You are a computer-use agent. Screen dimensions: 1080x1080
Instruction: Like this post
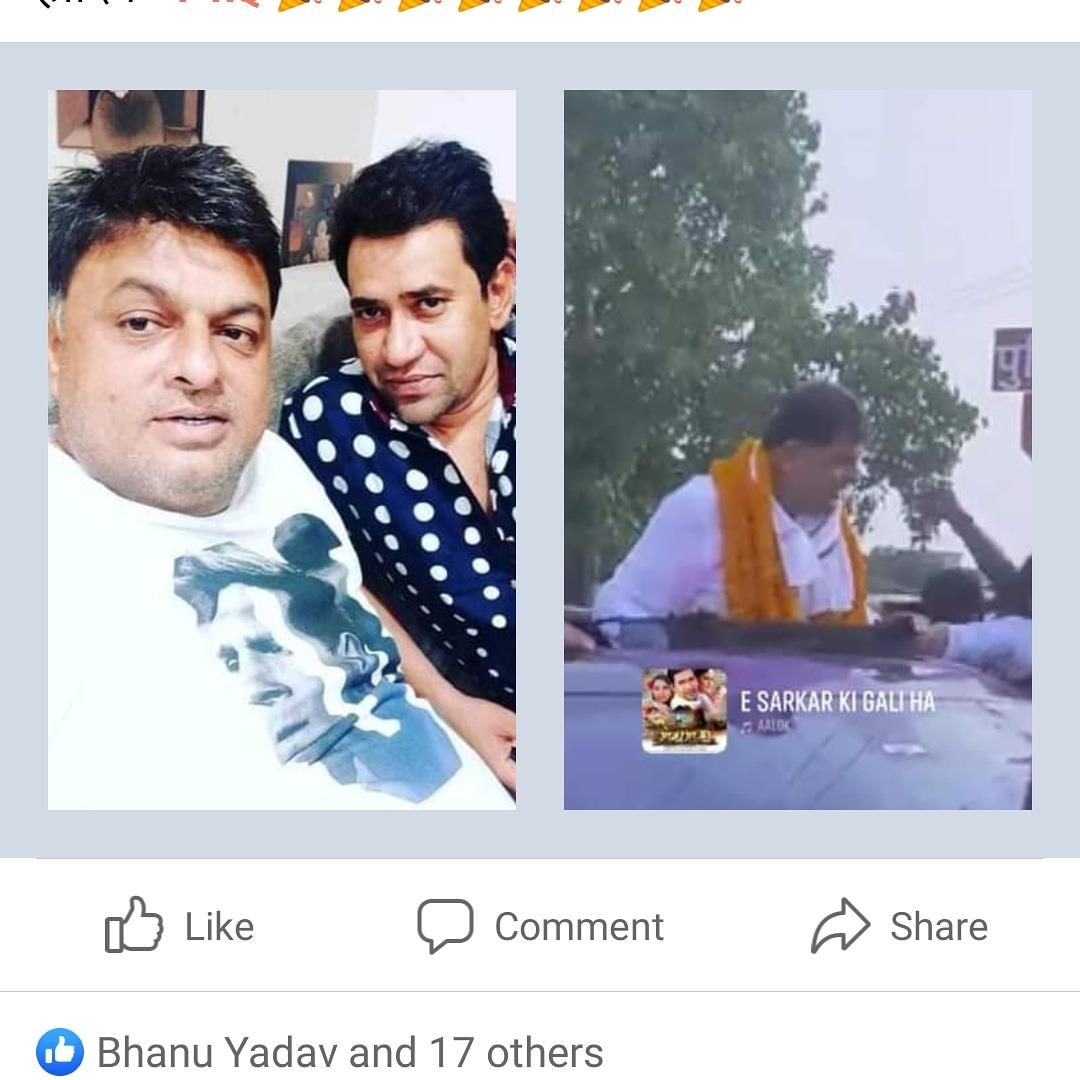(180, 926)
